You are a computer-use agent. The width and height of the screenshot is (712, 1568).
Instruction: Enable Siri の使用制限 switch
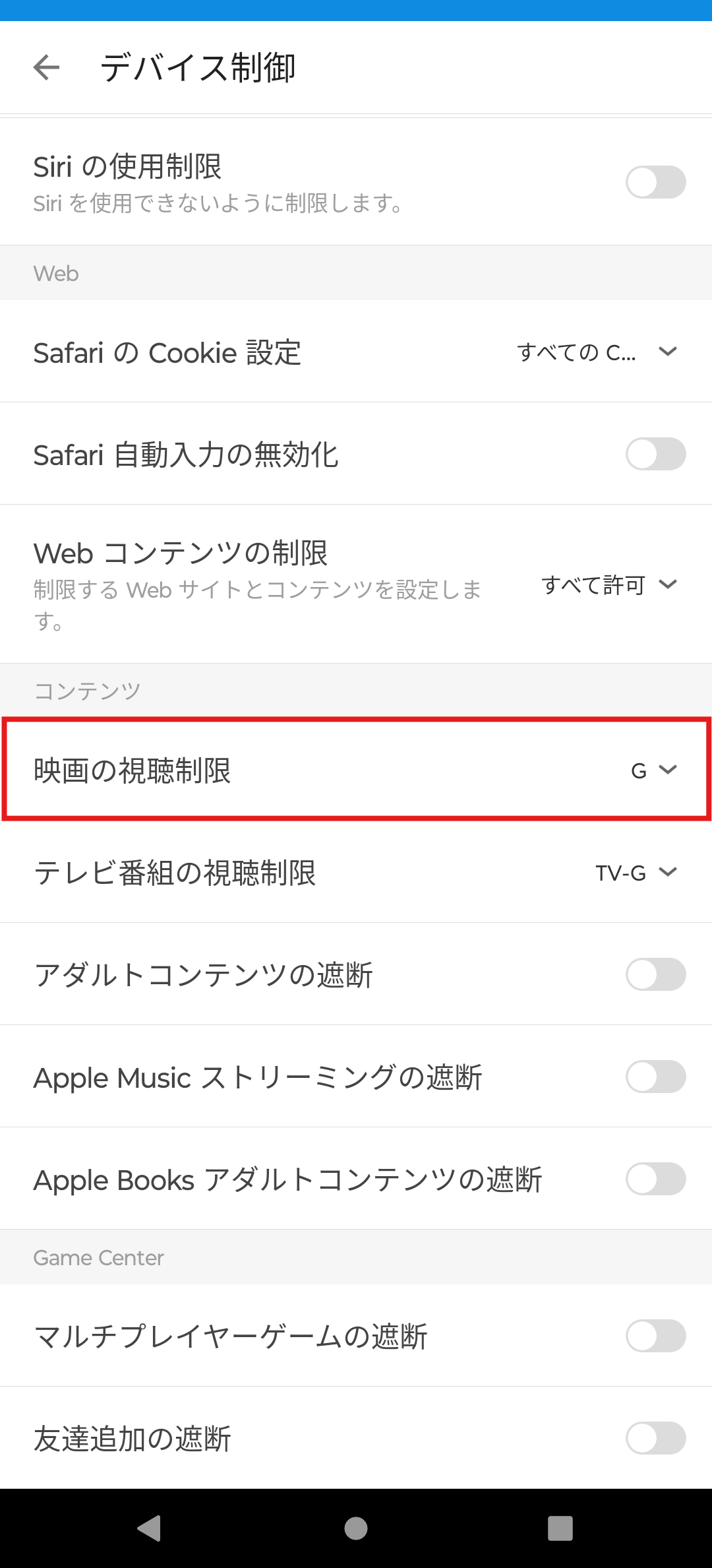(x=656, y=182)
